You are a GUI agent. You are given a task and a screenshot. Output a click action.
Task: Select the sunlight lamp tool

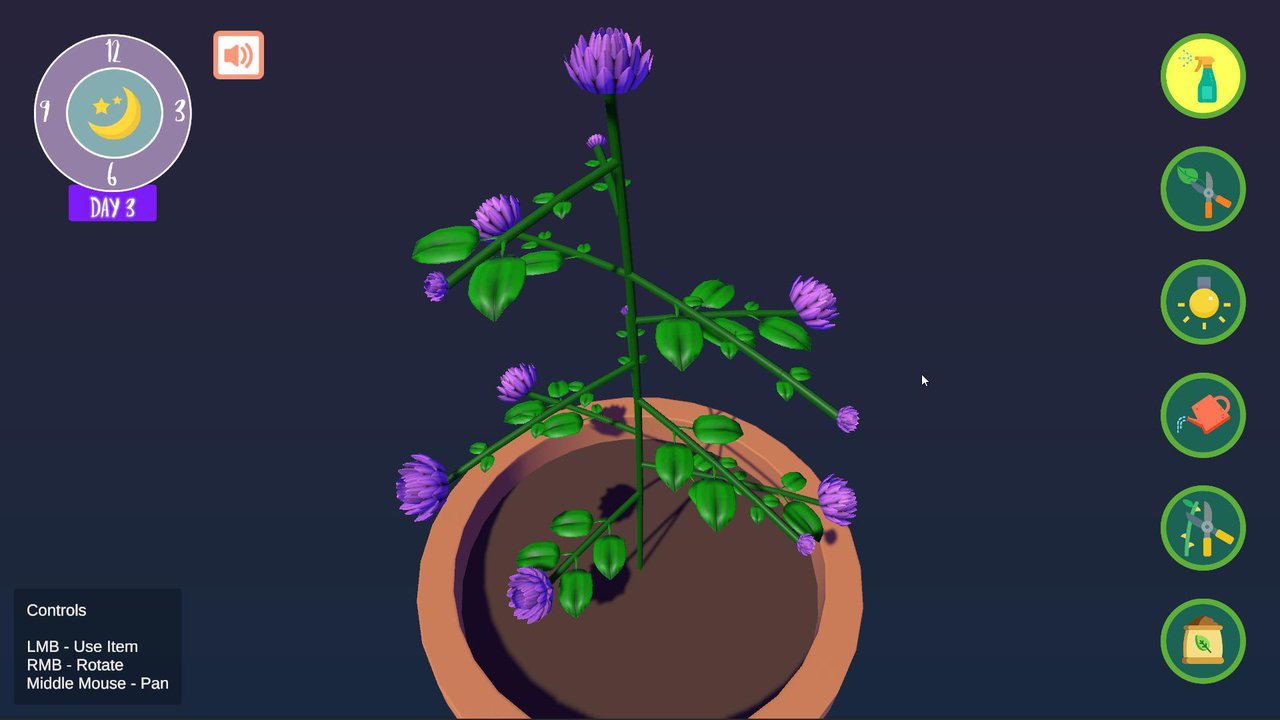point(1203,302)
